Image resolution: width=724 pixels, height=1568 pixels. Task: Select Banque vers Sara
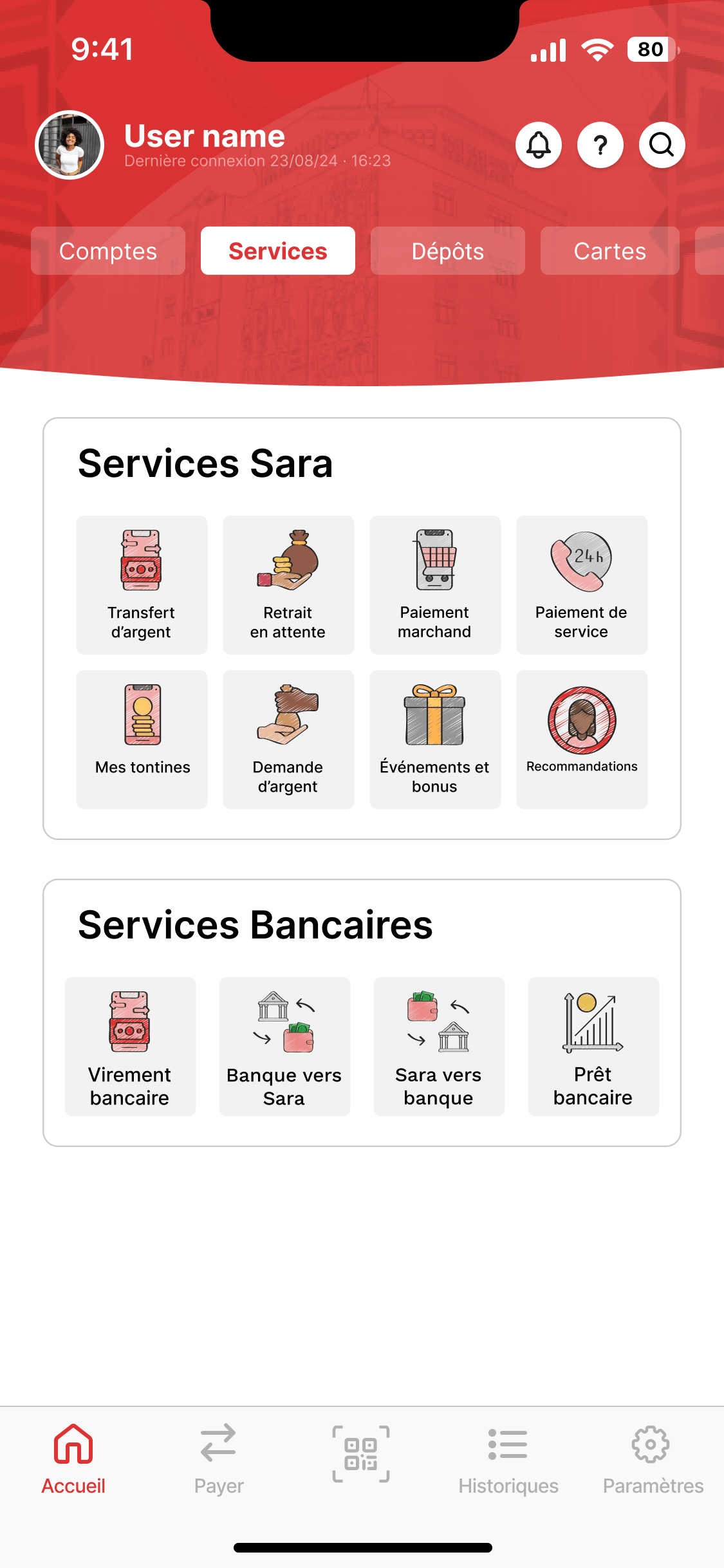284,1046
